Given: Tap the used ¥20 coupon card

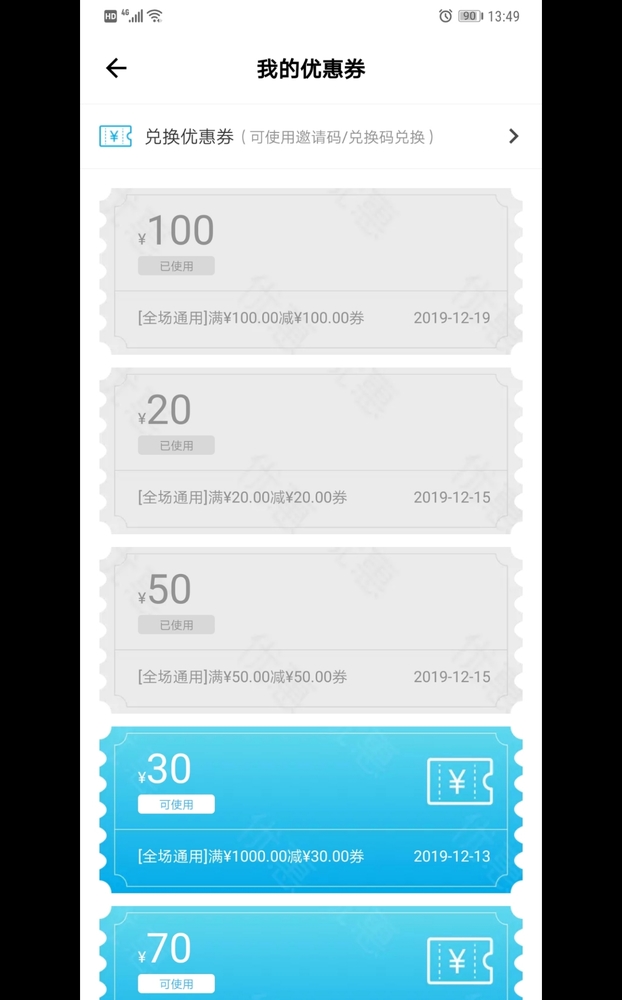Looking at the screenshot, I should coord(311,450).
